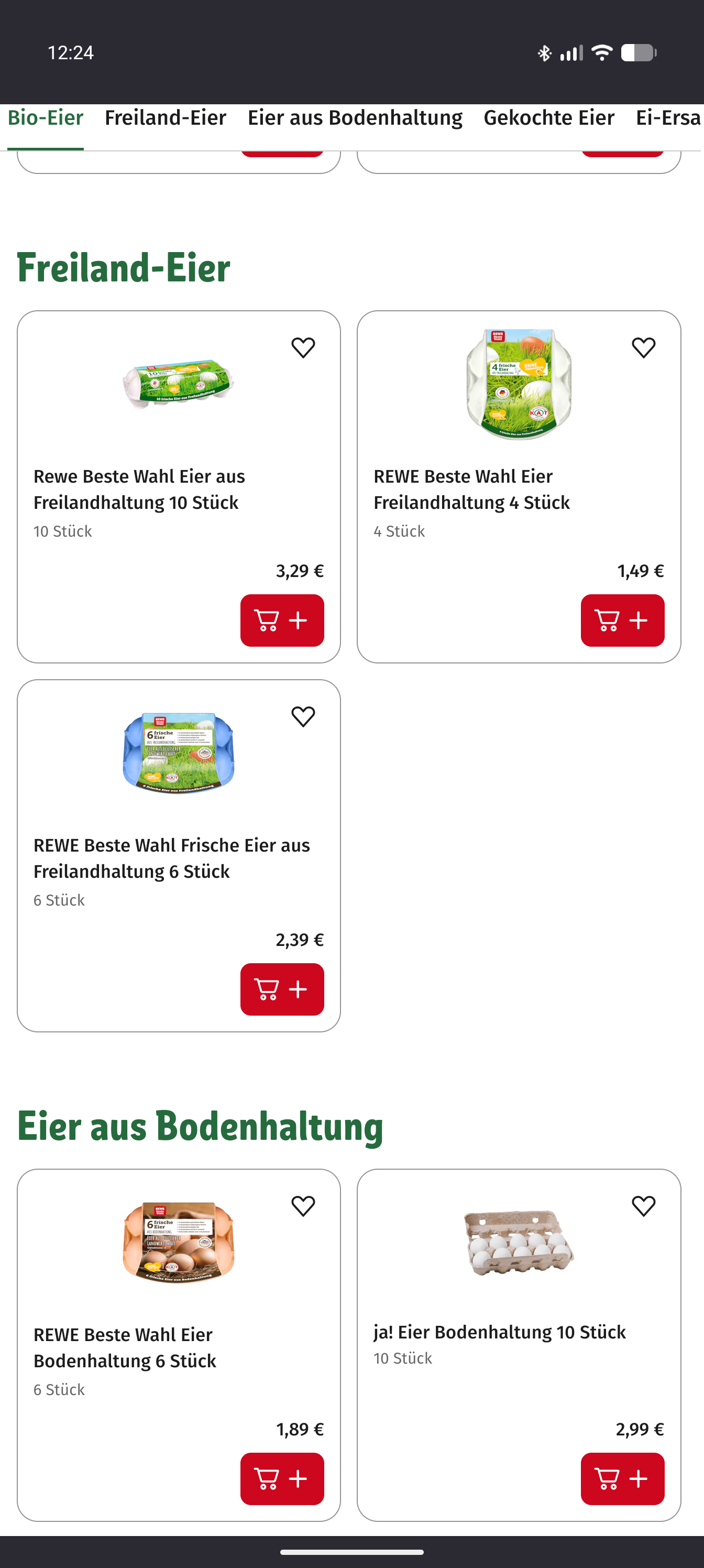The height and width of the screenshot is (1568, 704).
Task: Select the Eier aus Bodenhaltung tab
Action: click(x=355, y=118)
